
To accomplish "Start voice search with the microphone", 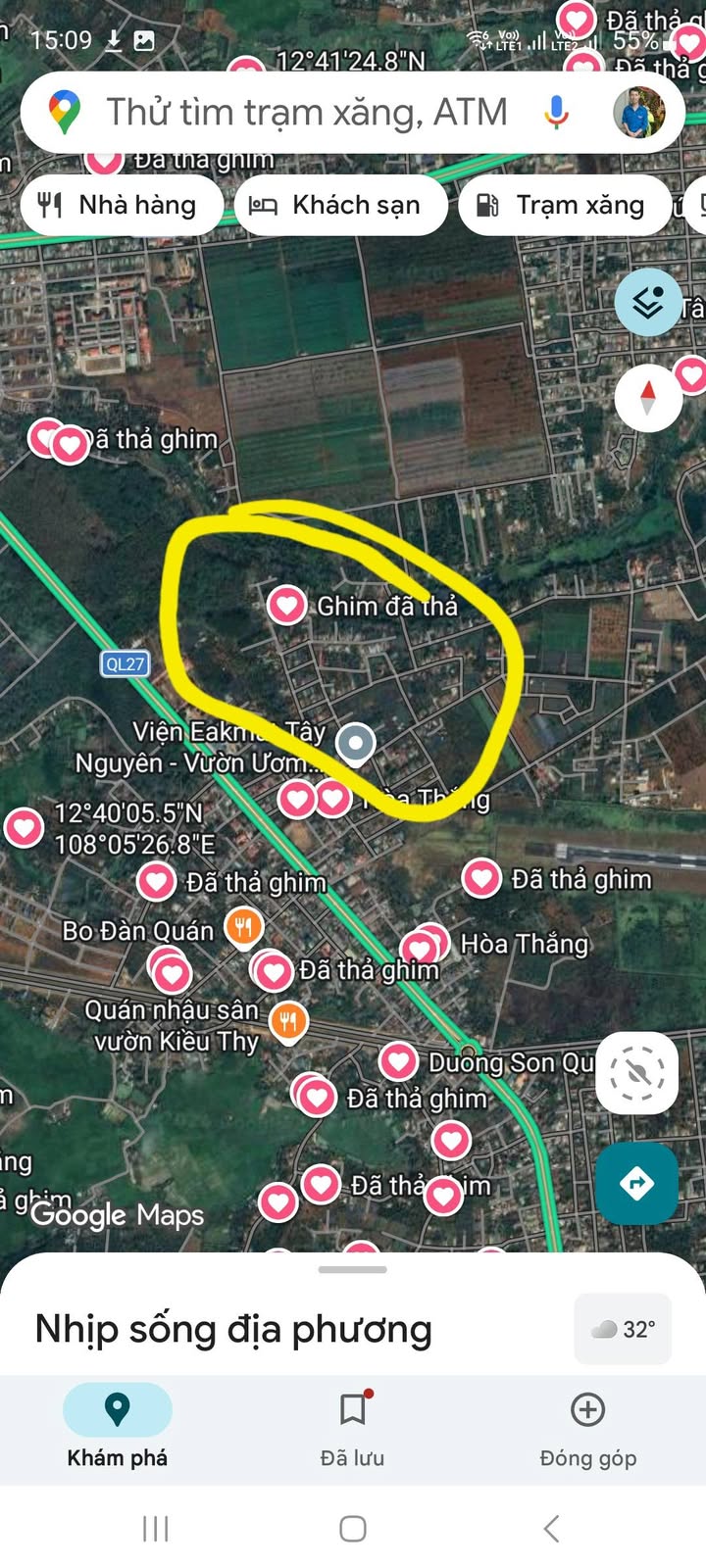I will 556,113.
